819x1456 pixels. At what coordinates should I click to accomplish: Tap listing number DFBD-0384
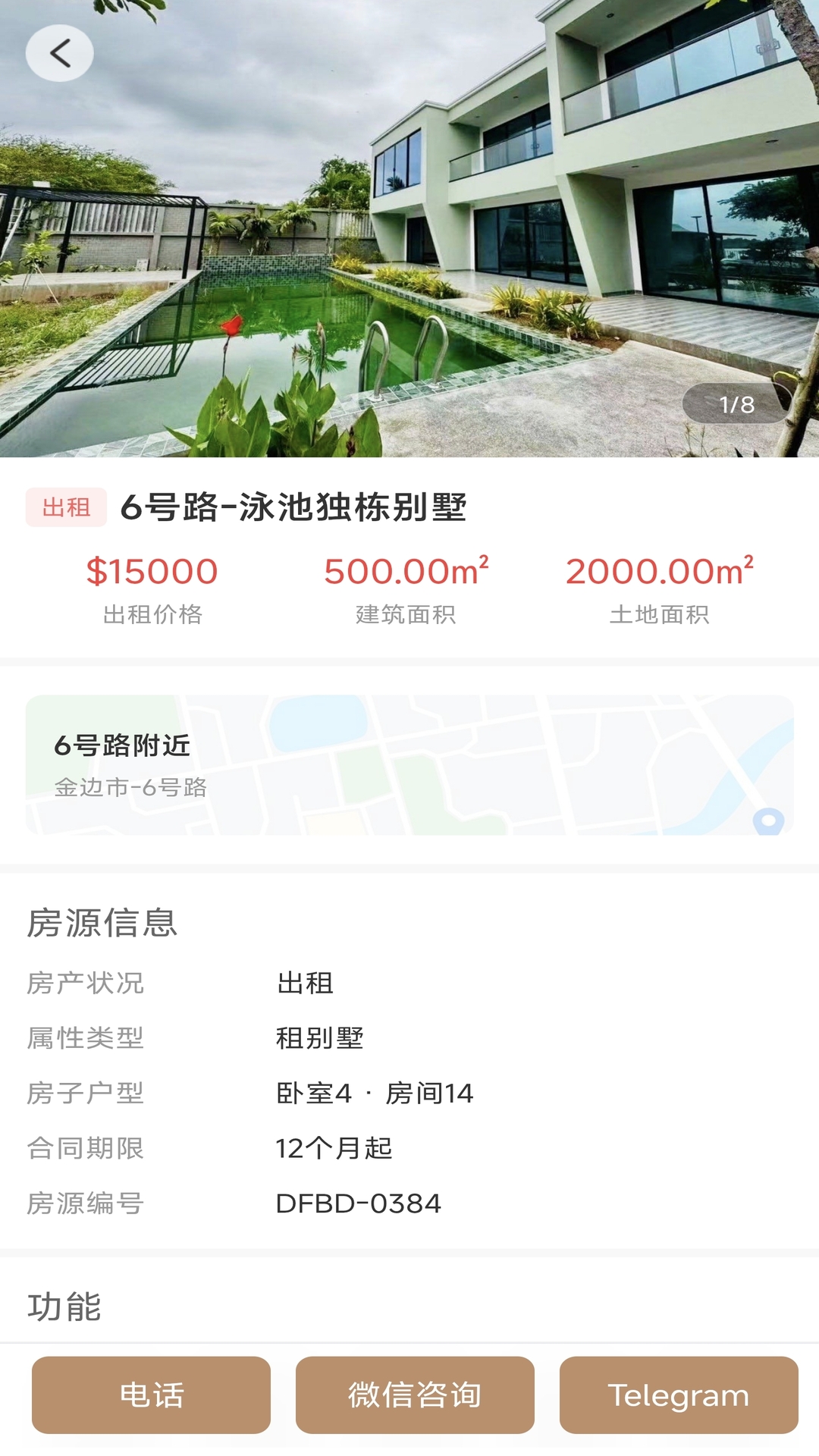(359, 1203)
